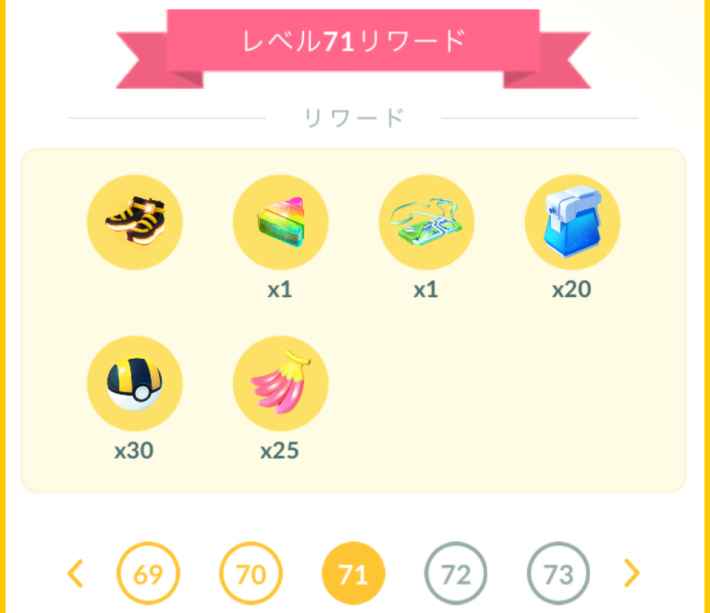Select level 69 rewards

(x=148, y=574)
